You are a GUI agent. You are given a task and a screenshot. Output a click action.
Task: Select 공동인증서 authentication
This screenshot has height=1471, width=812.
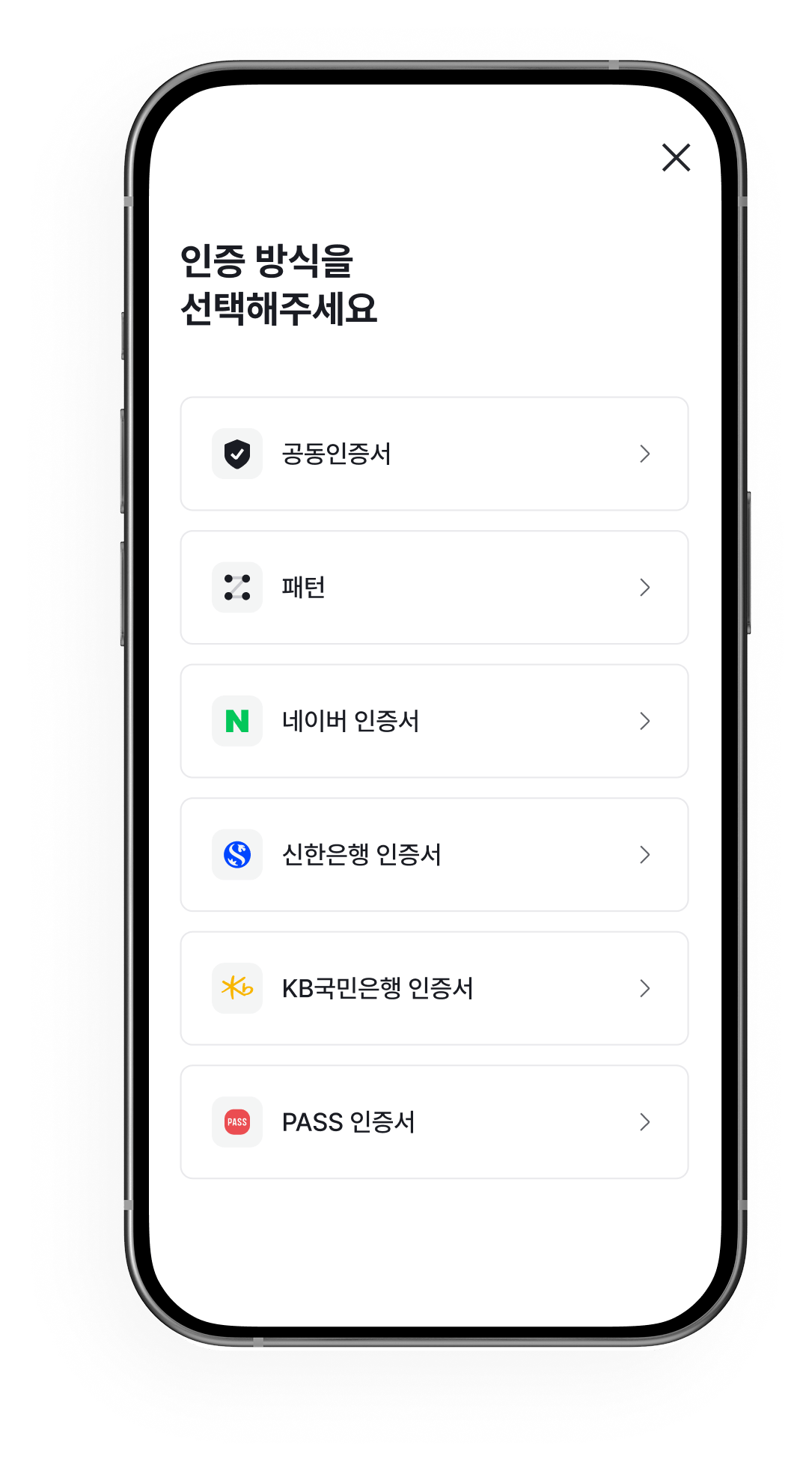coord(434,454)
